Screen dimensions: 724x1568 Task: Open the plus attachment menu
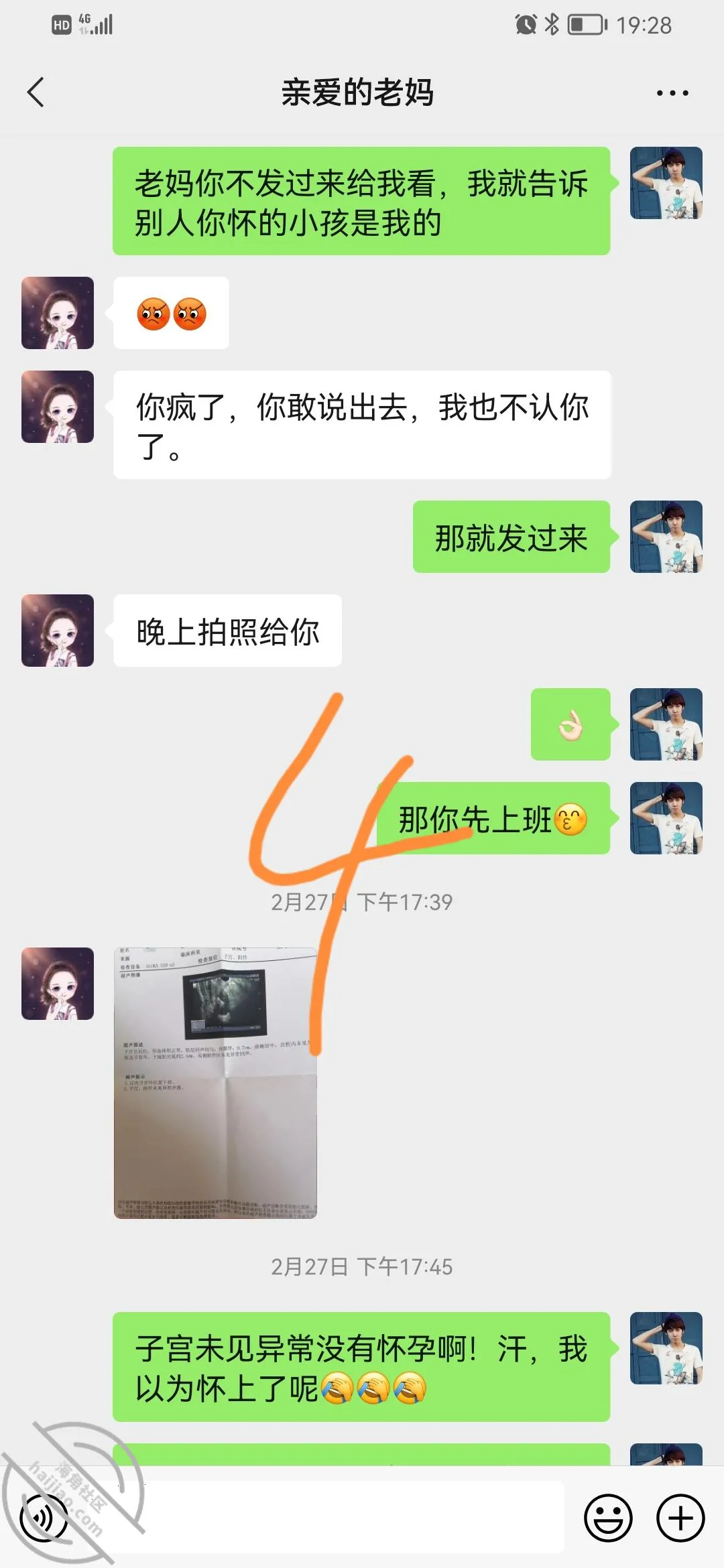coord(680,1518)
